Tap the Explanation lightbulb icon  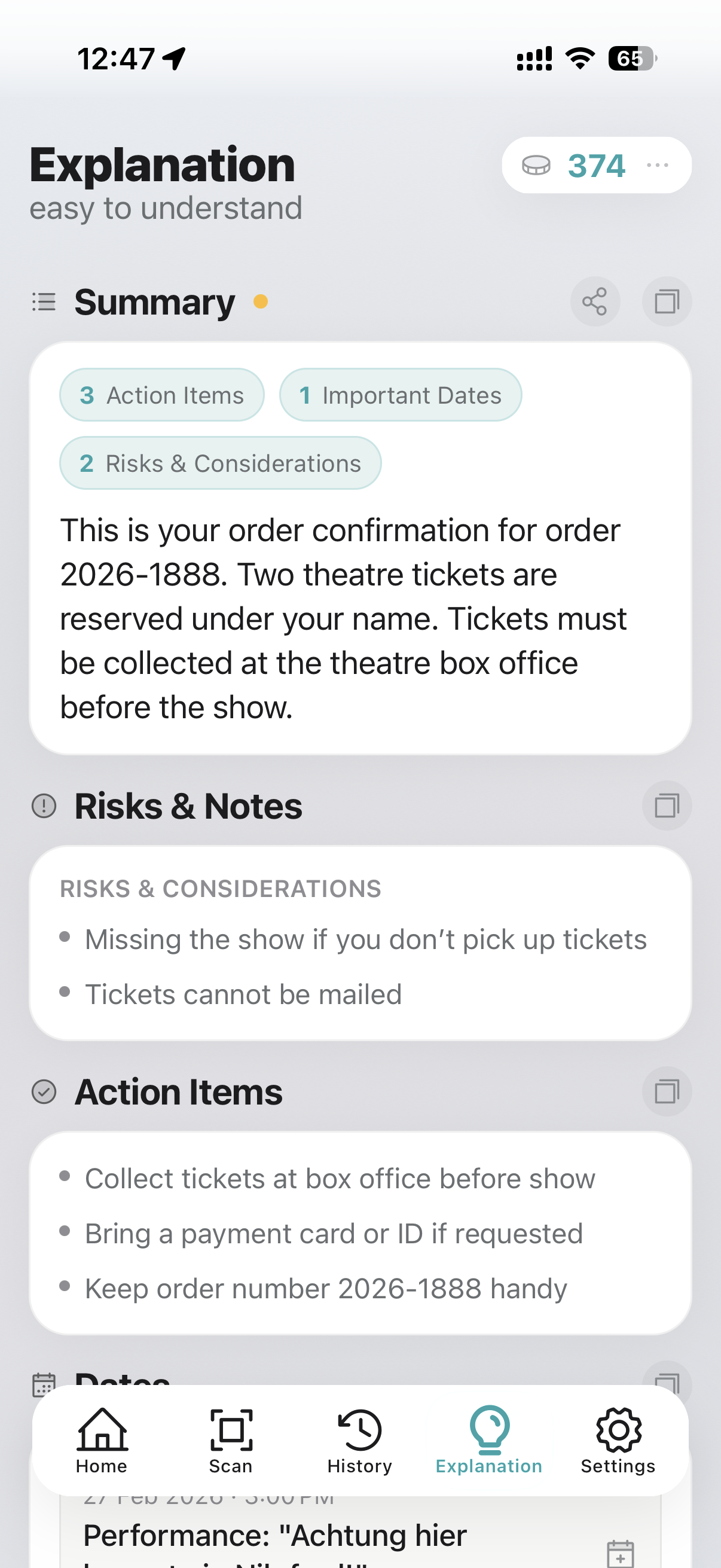pyautogui.click(x=488, y=1430)
